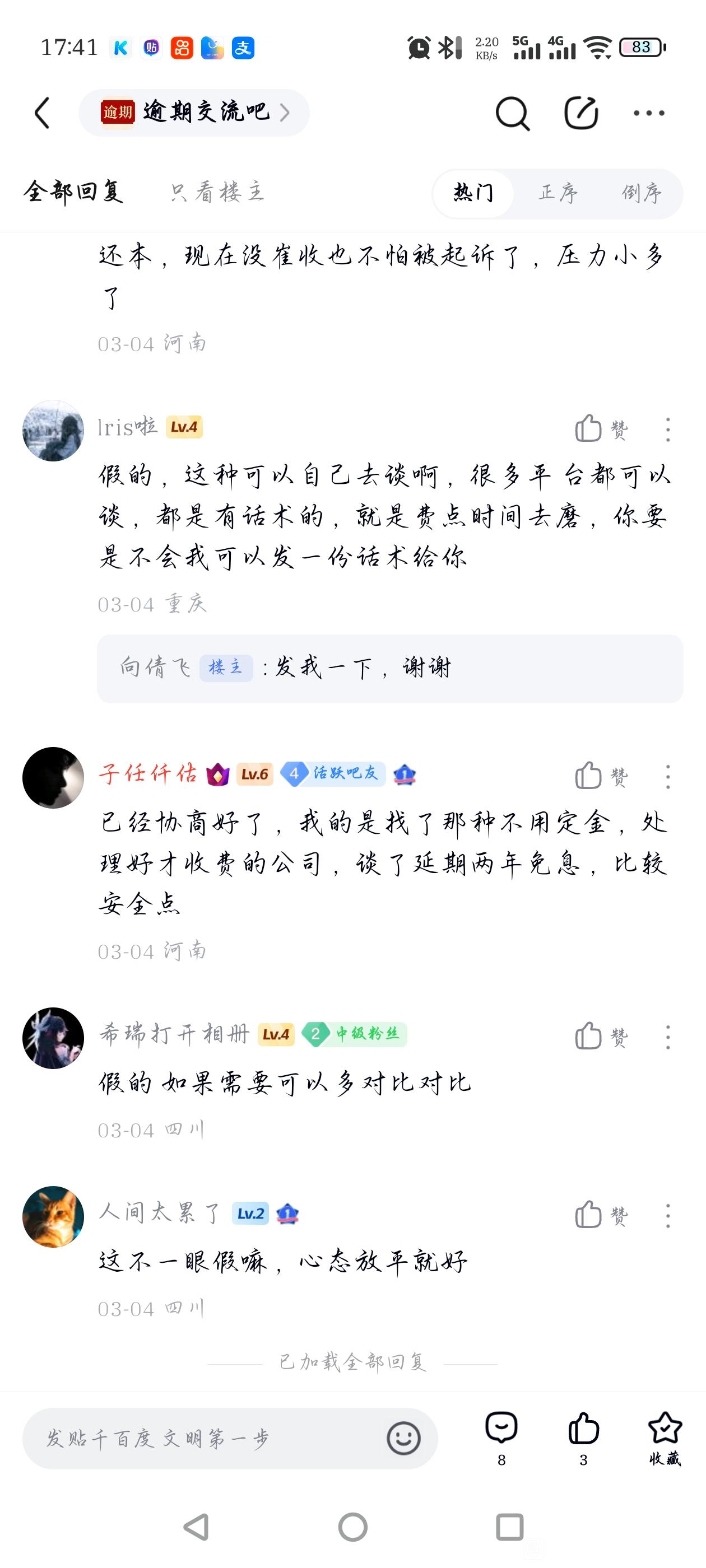This screenshot has width=706, height=1568.
Task: Select the 热门 sort option
Action: coord(473,194)
